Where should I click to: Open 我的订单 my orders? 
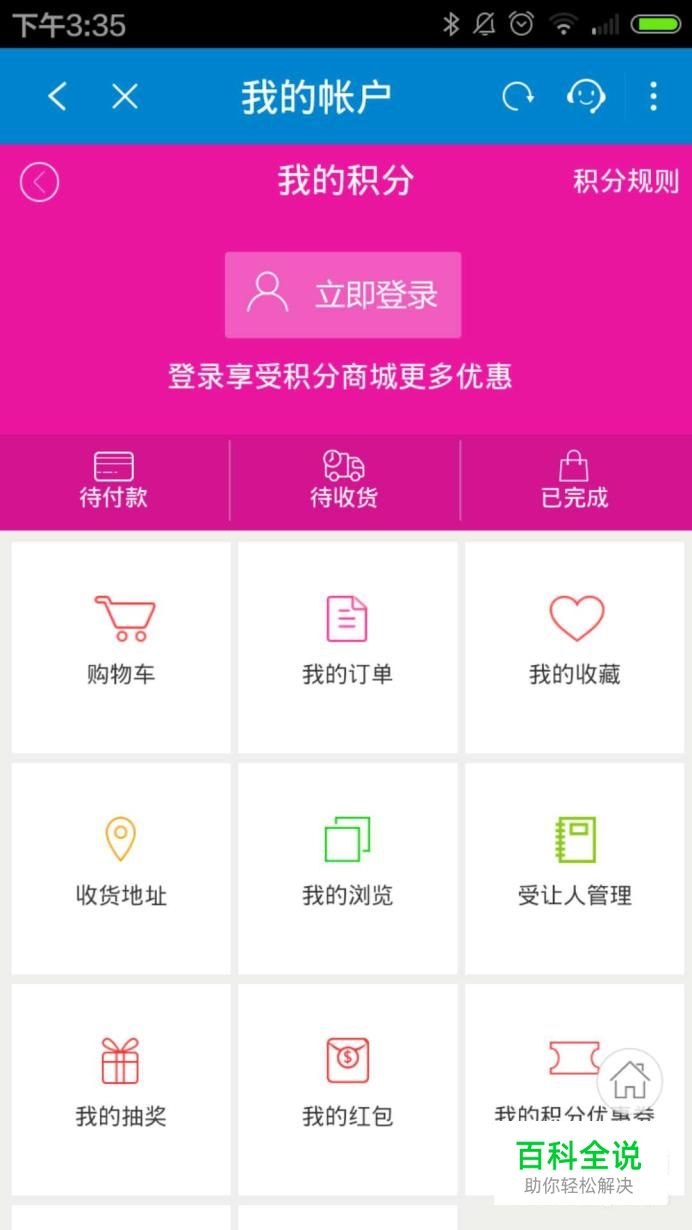(347, 646)
